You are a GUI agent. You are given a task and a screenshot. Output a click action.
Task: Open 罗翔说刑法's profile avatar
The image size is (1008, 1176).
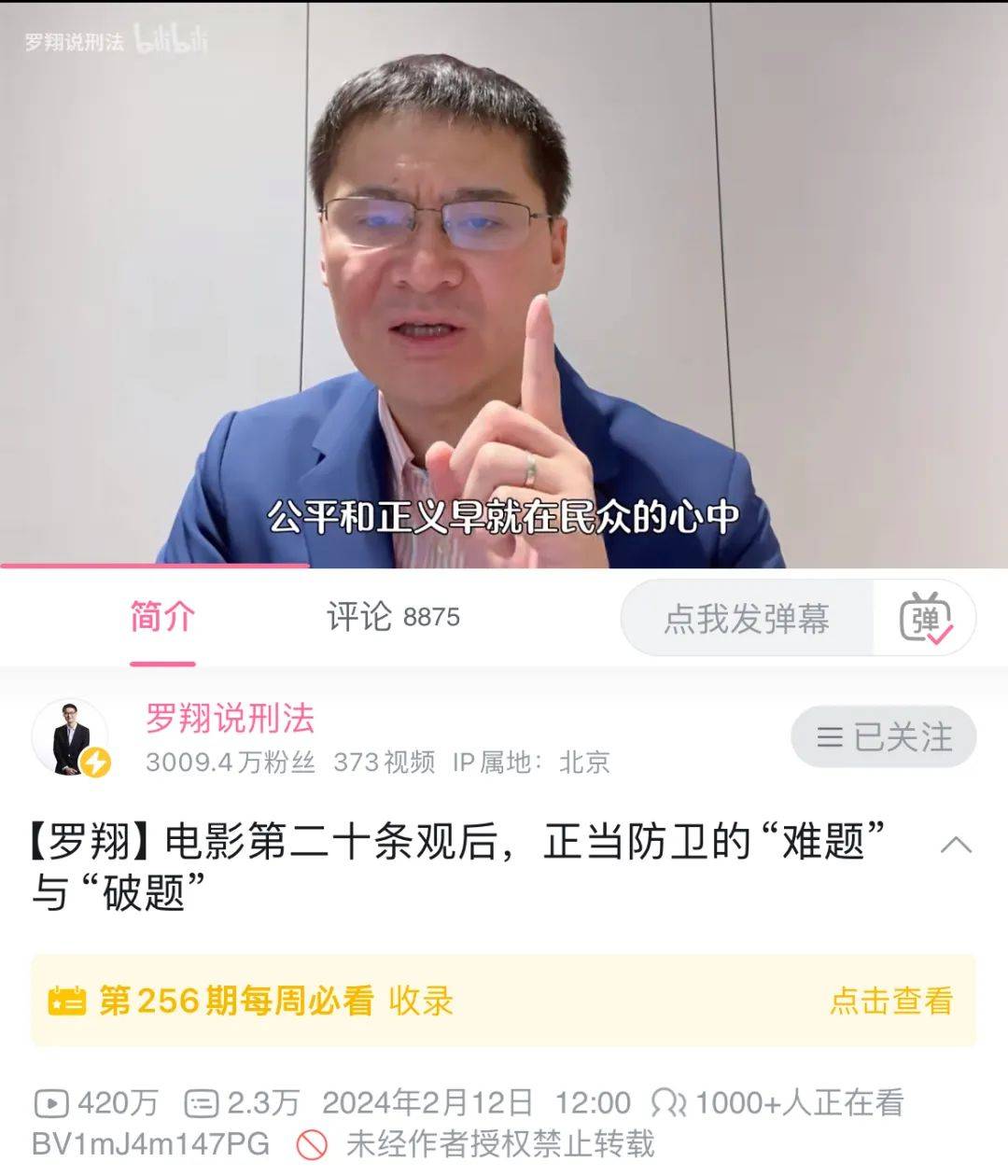(x=71, y=737)
